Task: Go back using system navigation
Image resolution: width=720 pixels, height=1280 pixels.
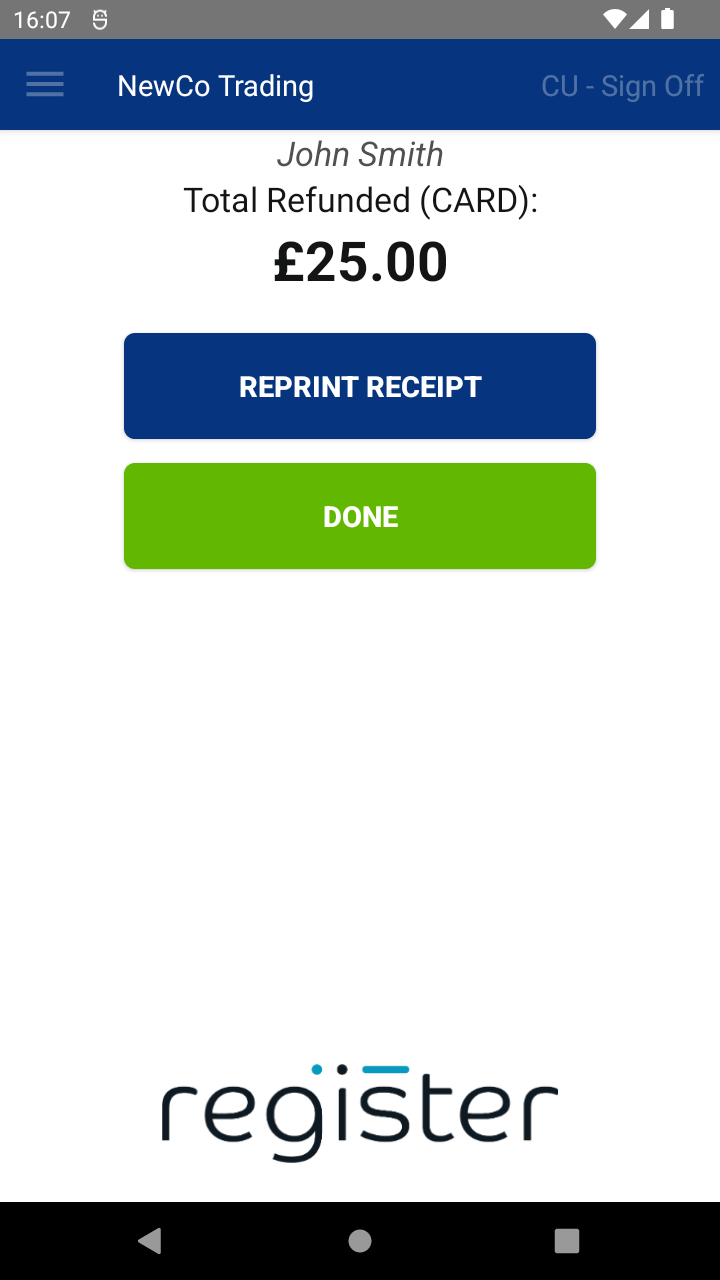Action: pos(150,1241)
